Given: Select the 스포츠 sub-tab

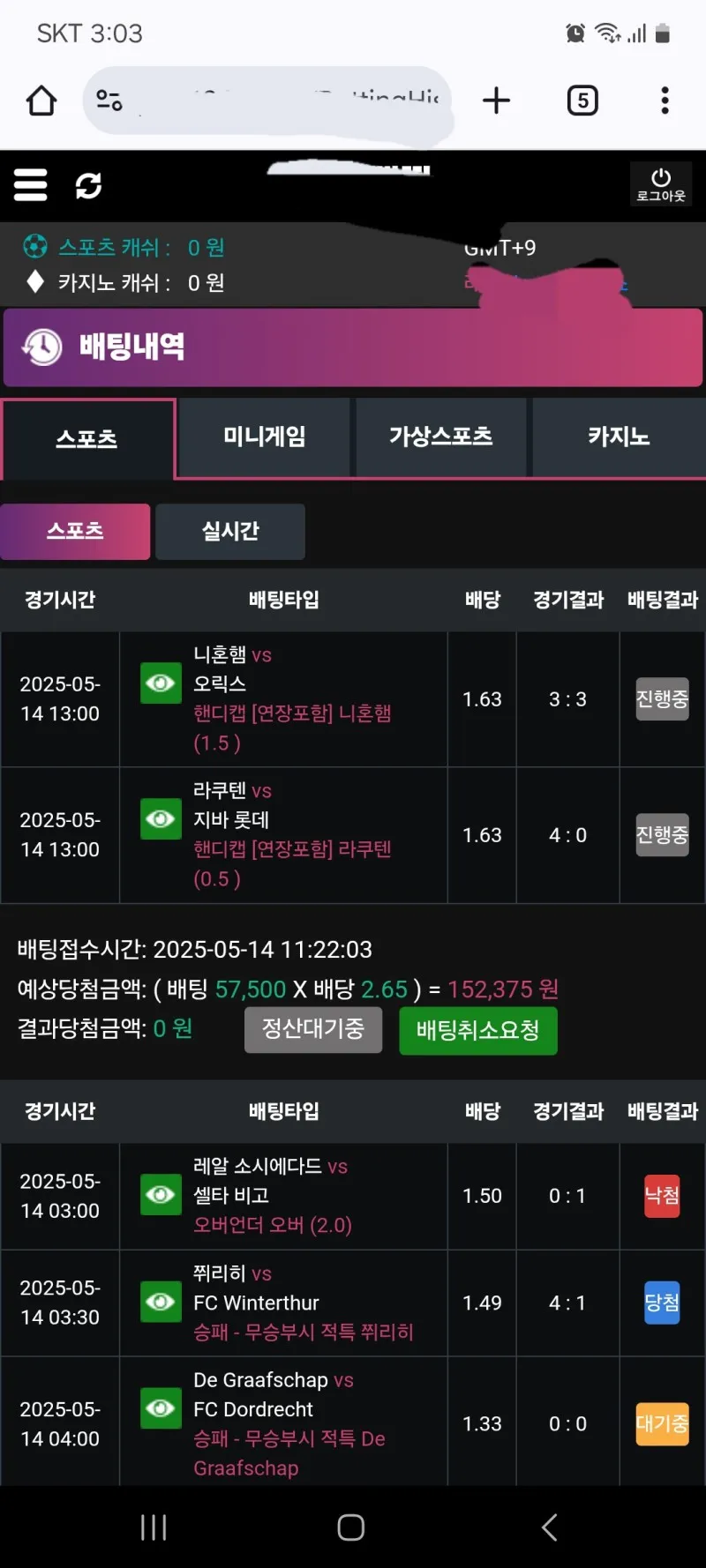Looking at the screenshot, I should [x=75, y=531].
